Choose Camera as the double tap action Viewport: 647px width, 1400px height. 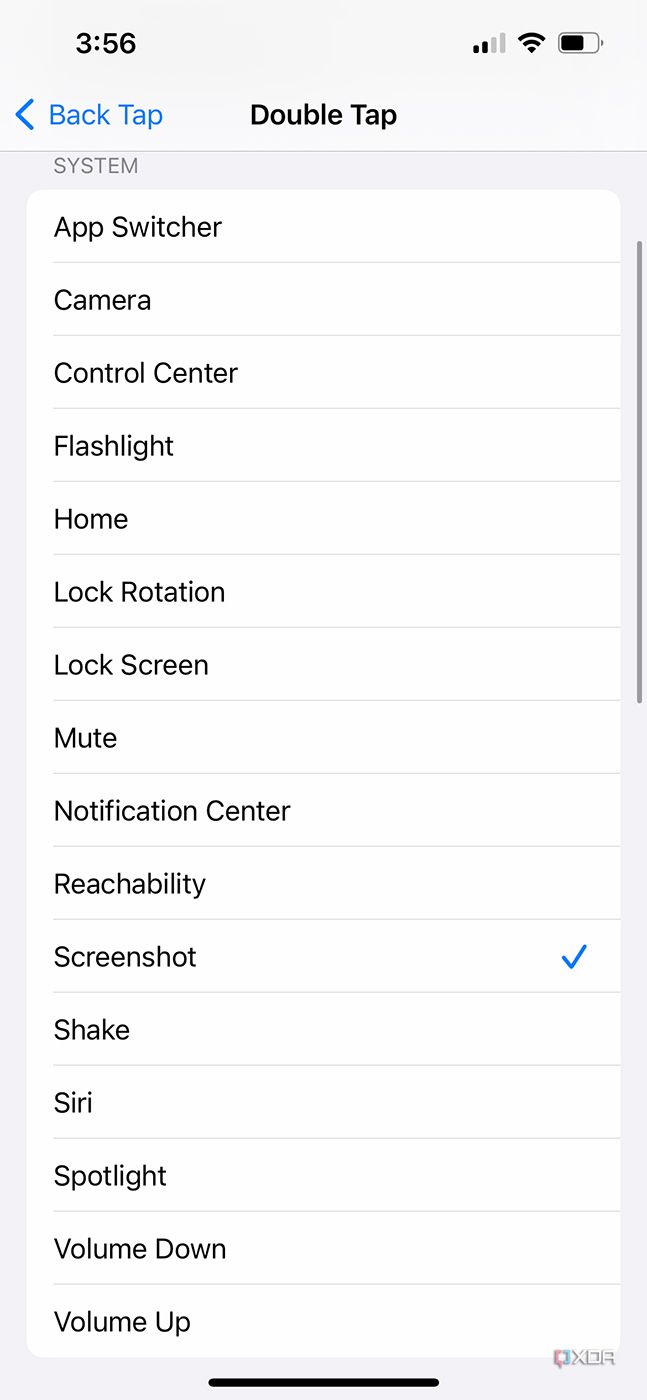[x=323, y=300]
